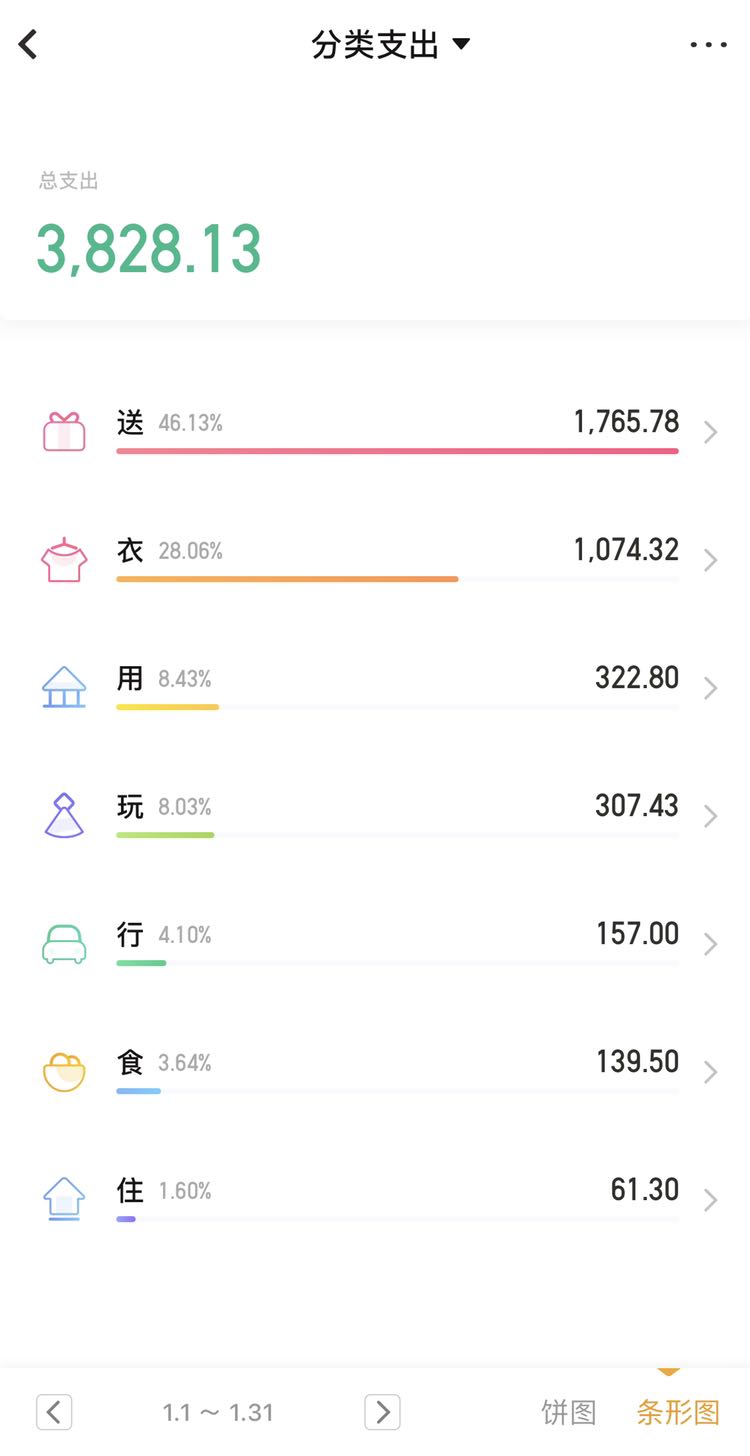The width and height of the screenshot is (750, 1456).
Task: View the 用 category spending of 322.80
Action: click(375, 688)
